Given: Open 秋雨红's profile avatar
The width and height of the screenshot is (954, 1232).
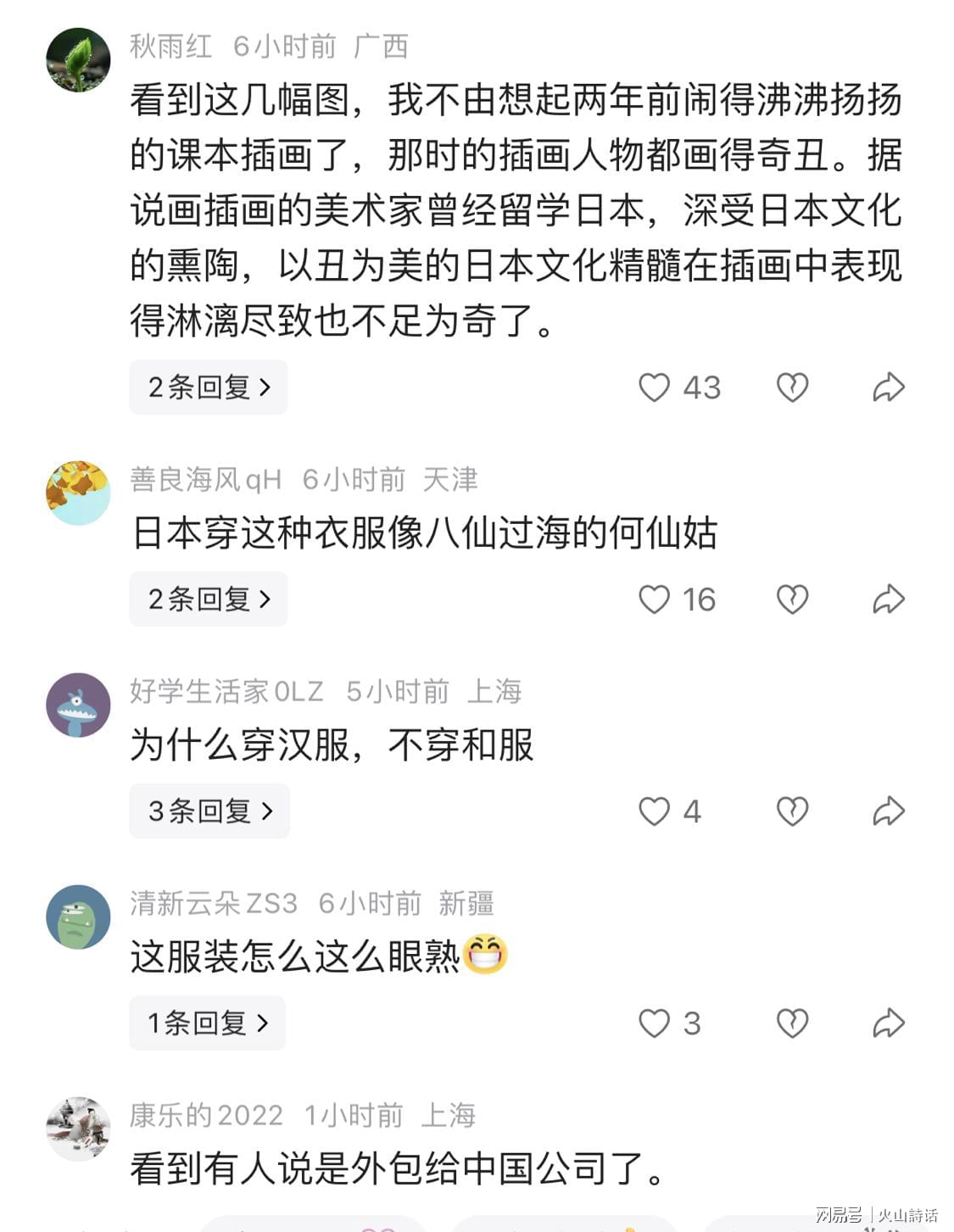Looking at the screenshot, I should point(78,59).
